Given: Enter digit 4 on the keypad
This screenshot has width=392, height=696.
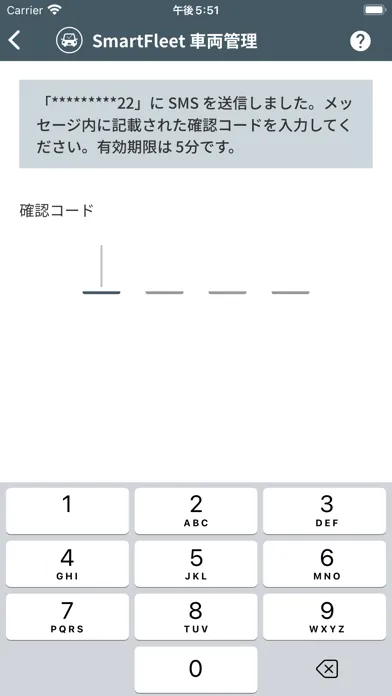Looking at the screenshot, I should tap(67, 564).
